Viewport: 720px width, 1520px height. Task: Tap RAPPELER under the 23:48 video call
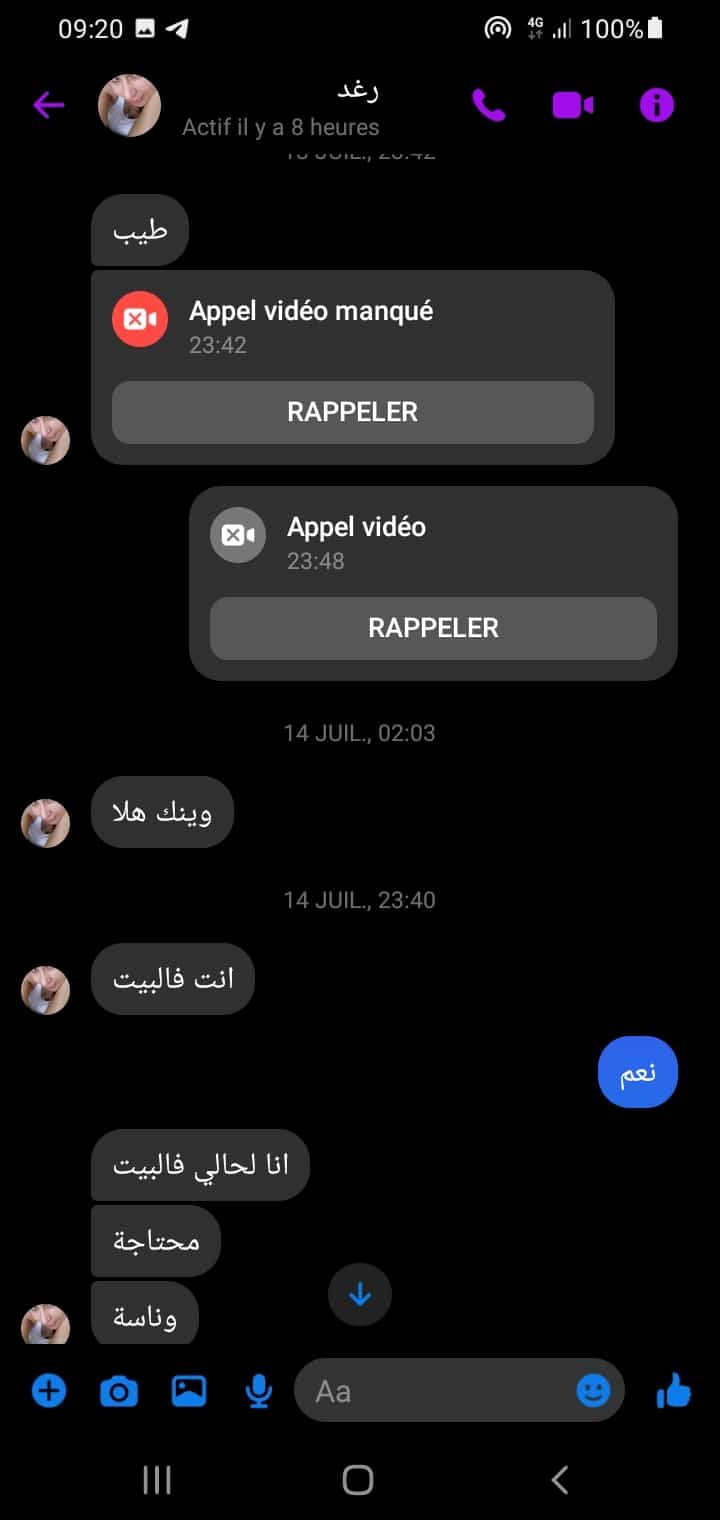pyautogui.click(x=433, y=628)
